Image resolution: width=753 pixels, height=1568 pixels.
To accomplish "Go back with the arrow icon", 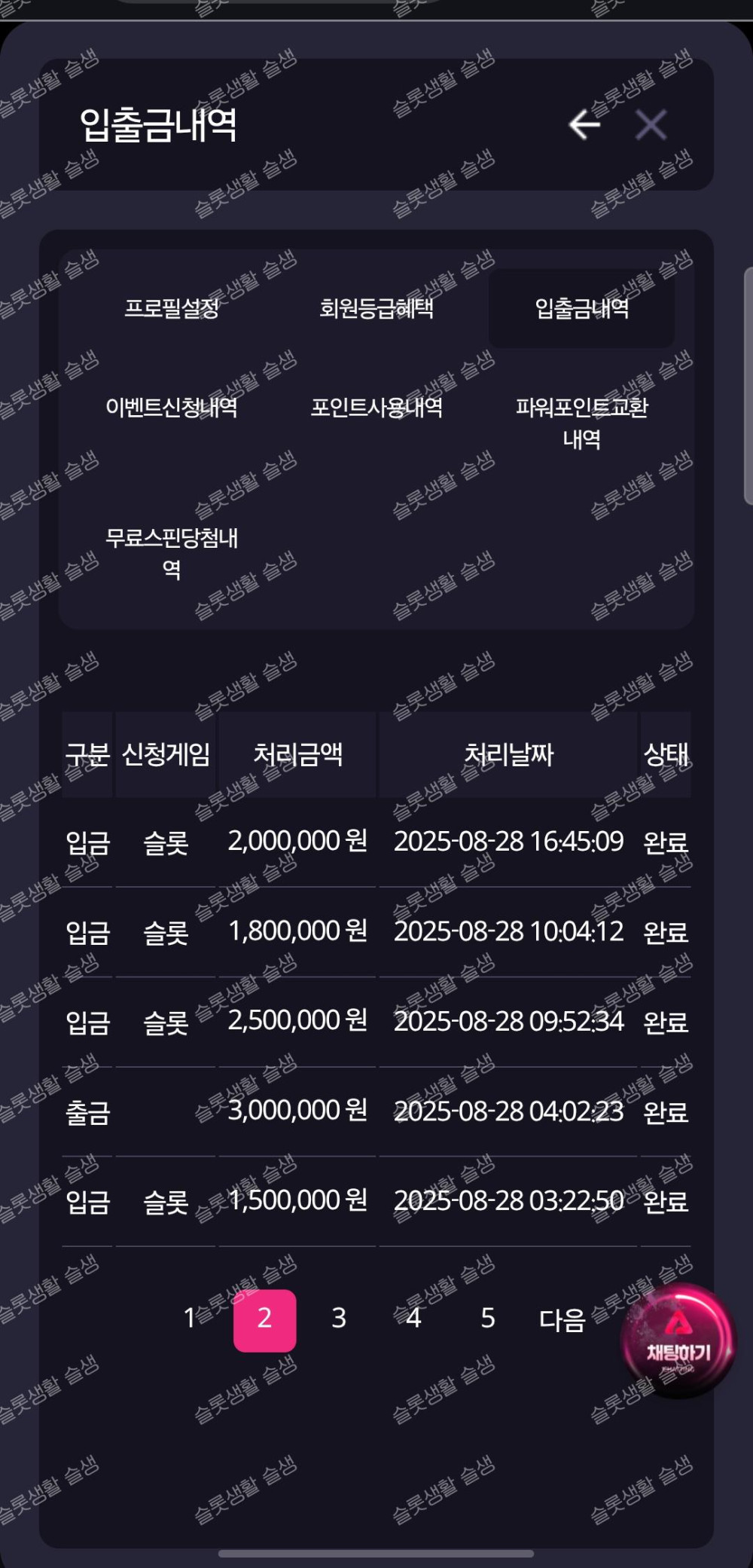I will pos(584,124).
